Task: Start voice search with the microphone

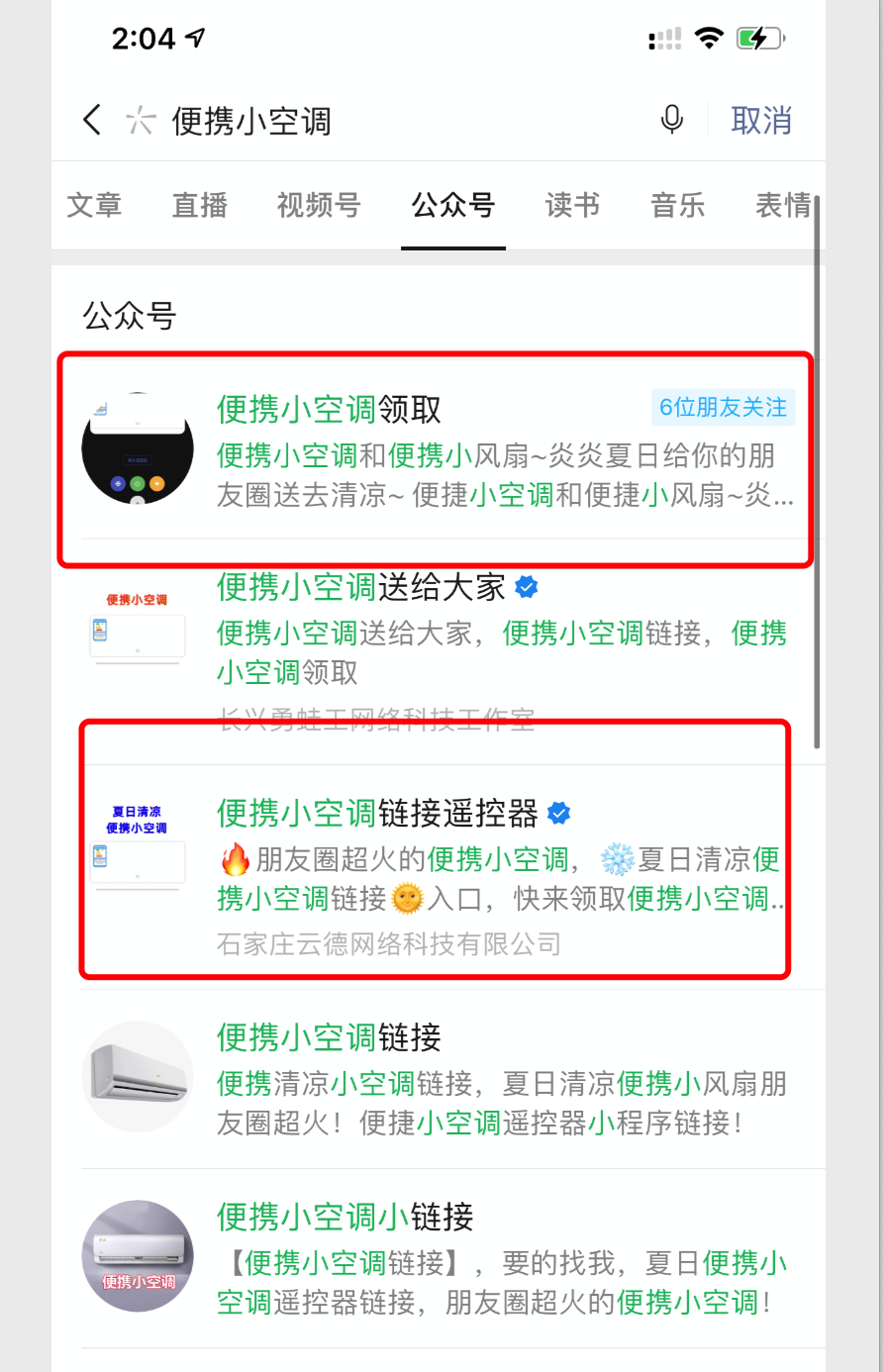Action: [x=671, y=121]
